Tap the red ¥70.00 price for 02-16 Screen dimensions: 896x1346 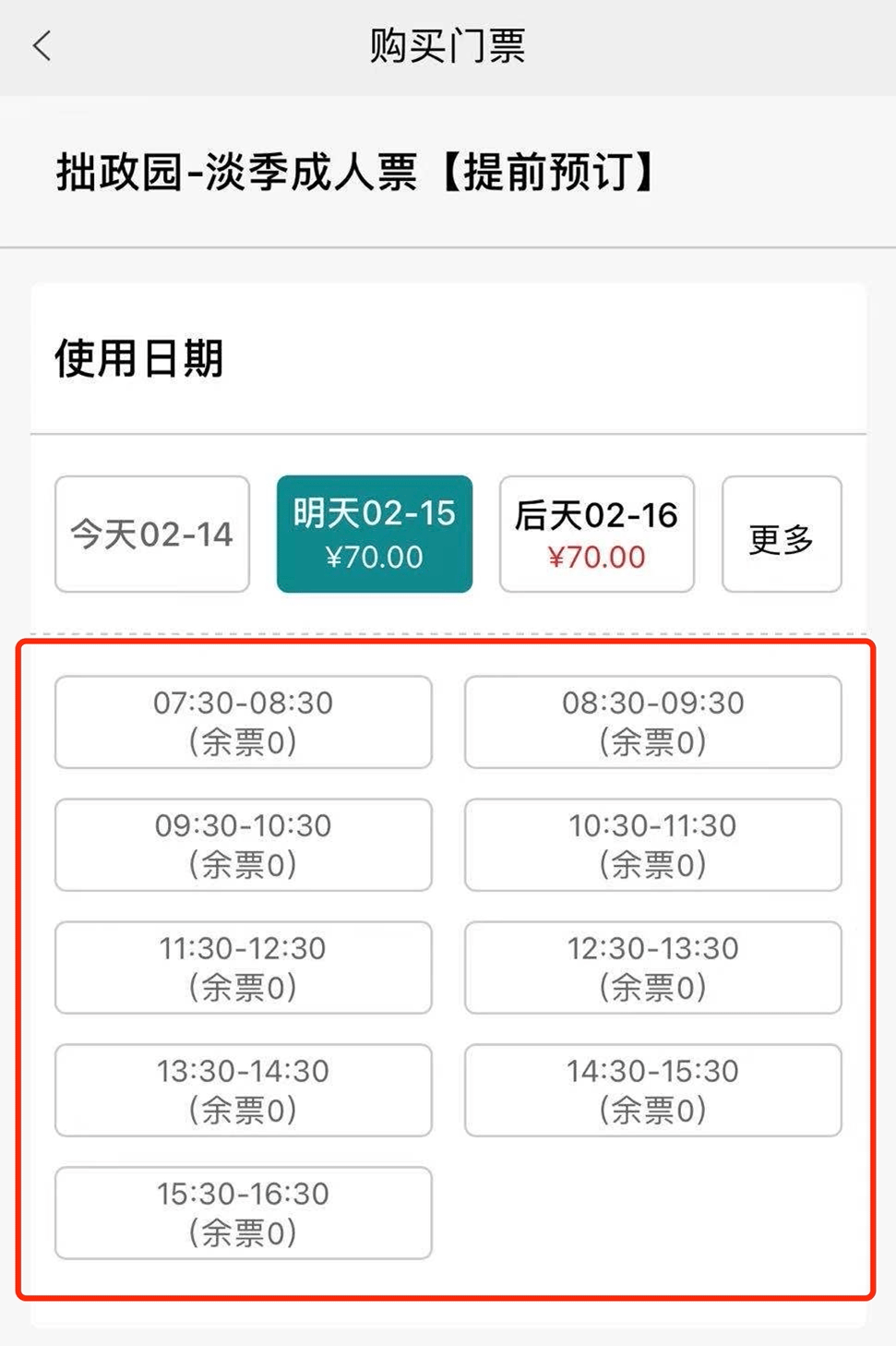coord(595,557)
